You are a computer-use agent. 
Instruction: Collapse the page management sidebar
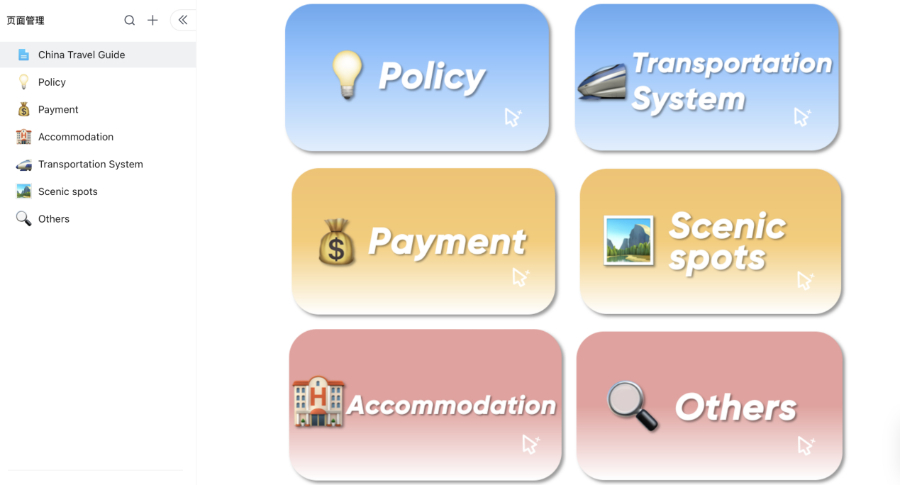click(182, 20)
